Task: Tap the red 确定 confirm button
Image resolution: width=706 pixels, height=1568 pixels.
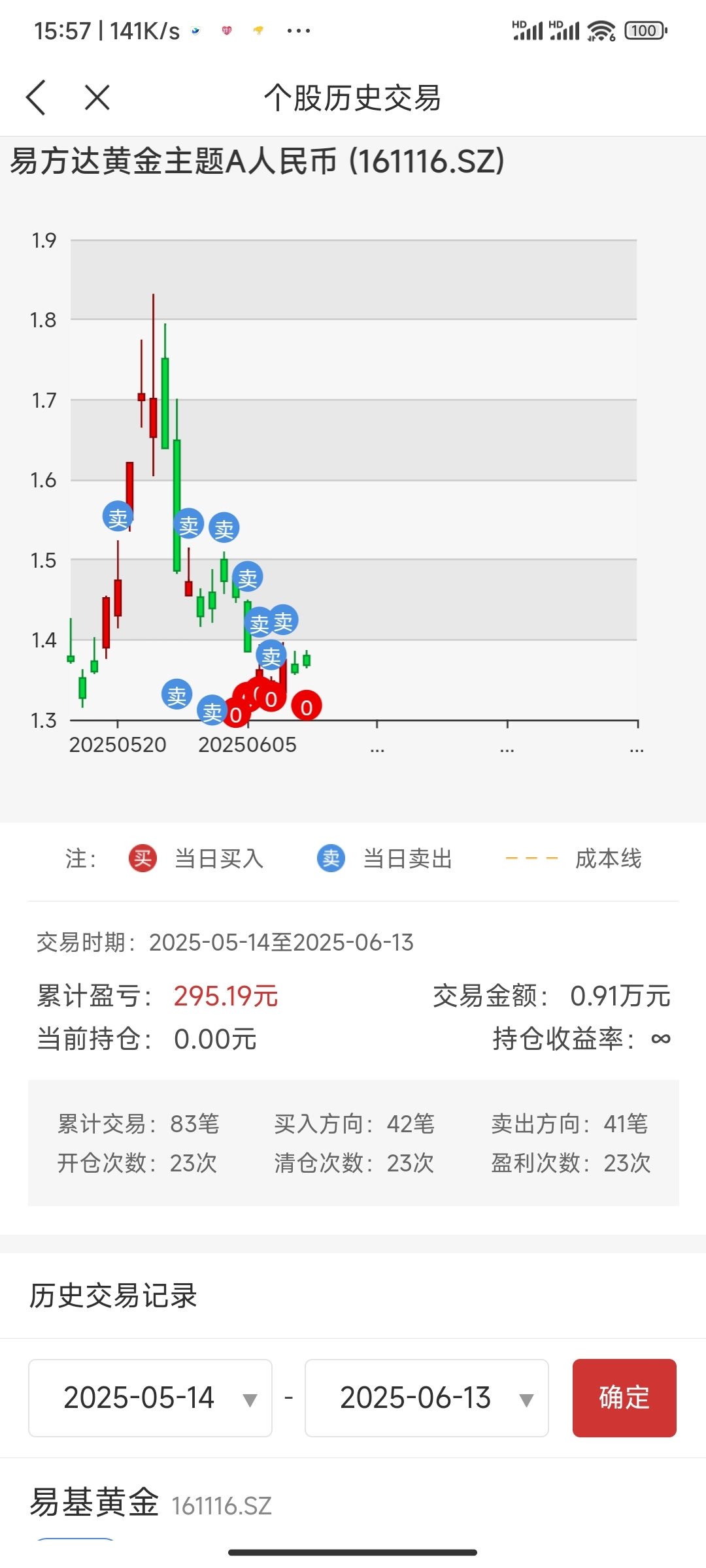Action: 624,1398
